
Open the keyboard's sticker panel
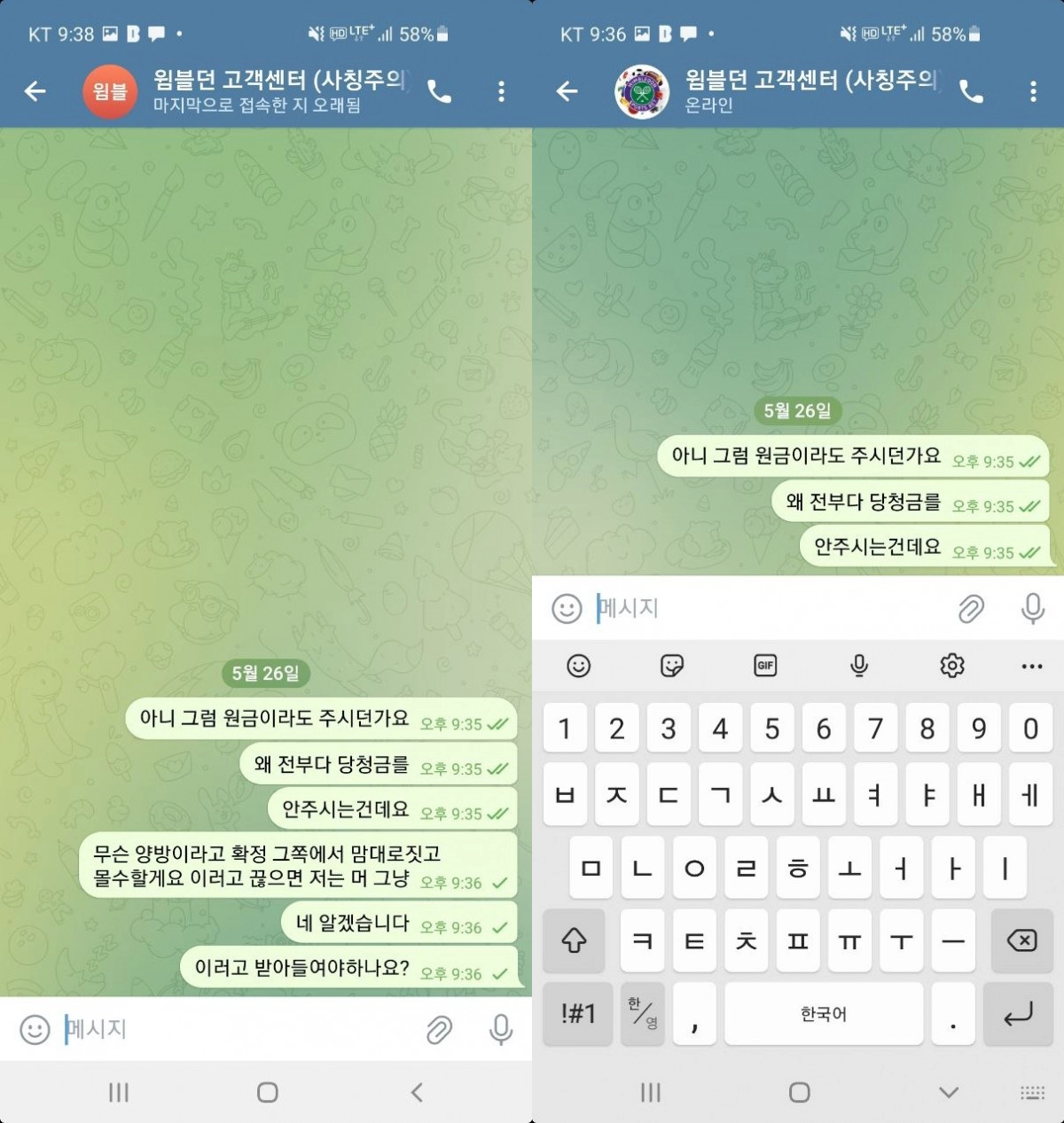(x=672, y=666)
